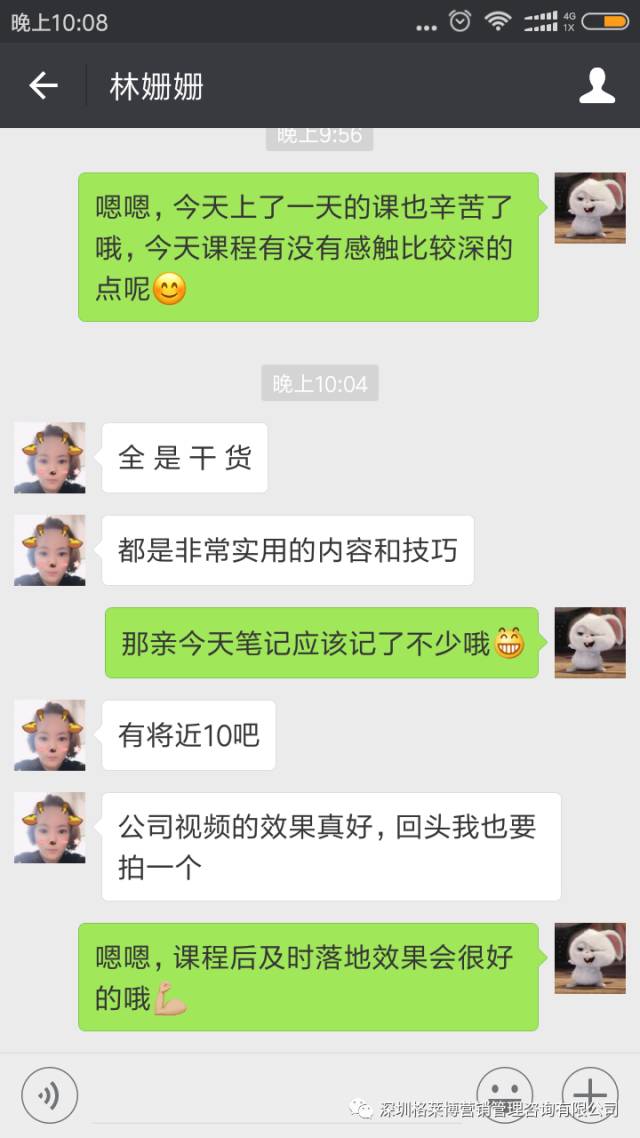
Task: Open 林姗姗's avatar beside 全是干货
Action: (x=50, y=458)
